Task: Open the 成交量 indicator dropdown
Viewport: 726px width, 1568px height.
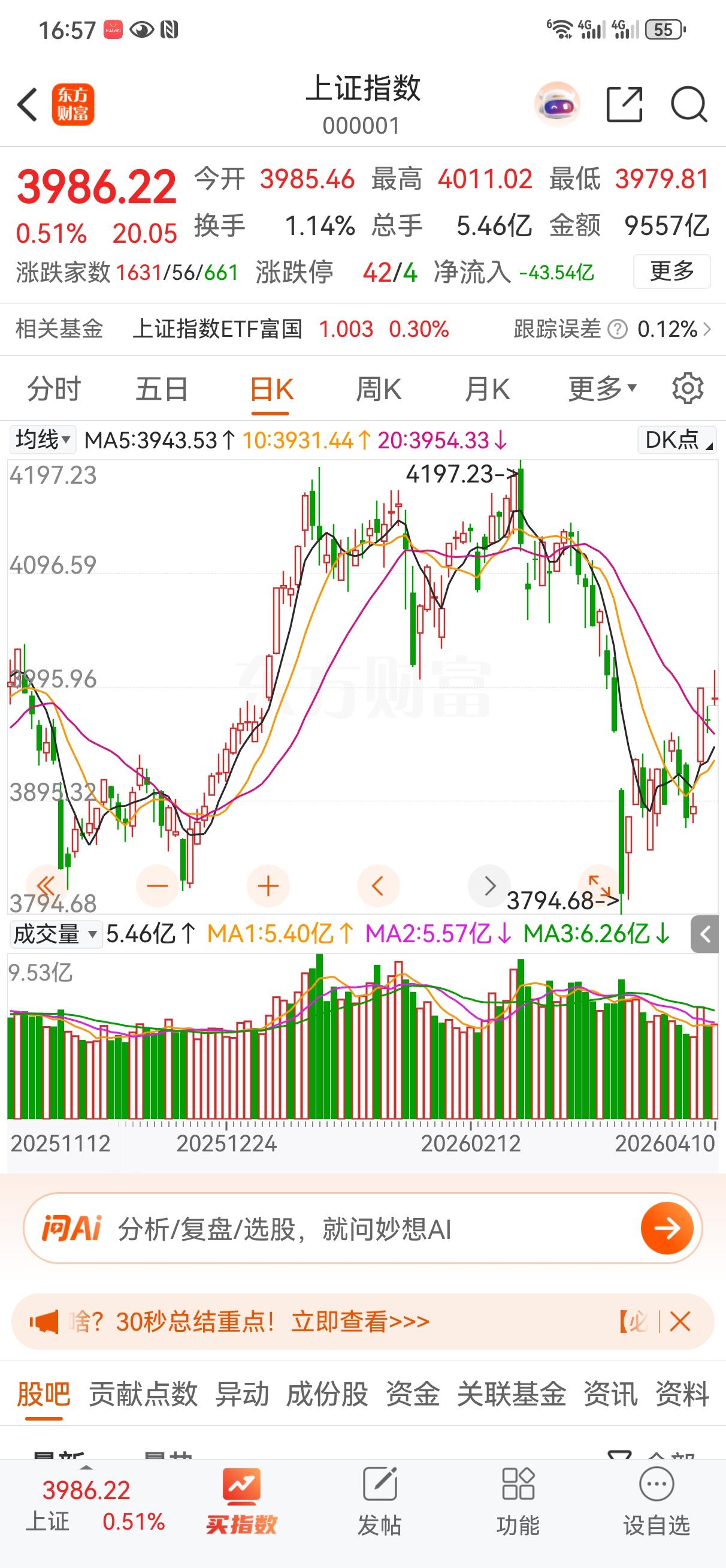Action: [55, 934]
